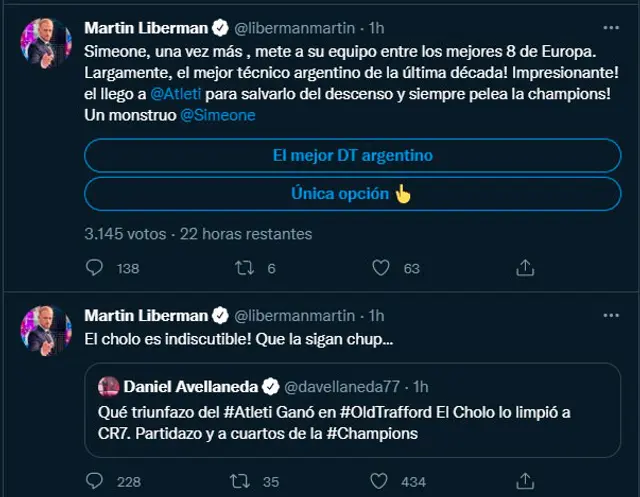The image size is (640, 497).
Task: Reply to the El cholo es indiscutible tweet
Action: coord(95,482)
